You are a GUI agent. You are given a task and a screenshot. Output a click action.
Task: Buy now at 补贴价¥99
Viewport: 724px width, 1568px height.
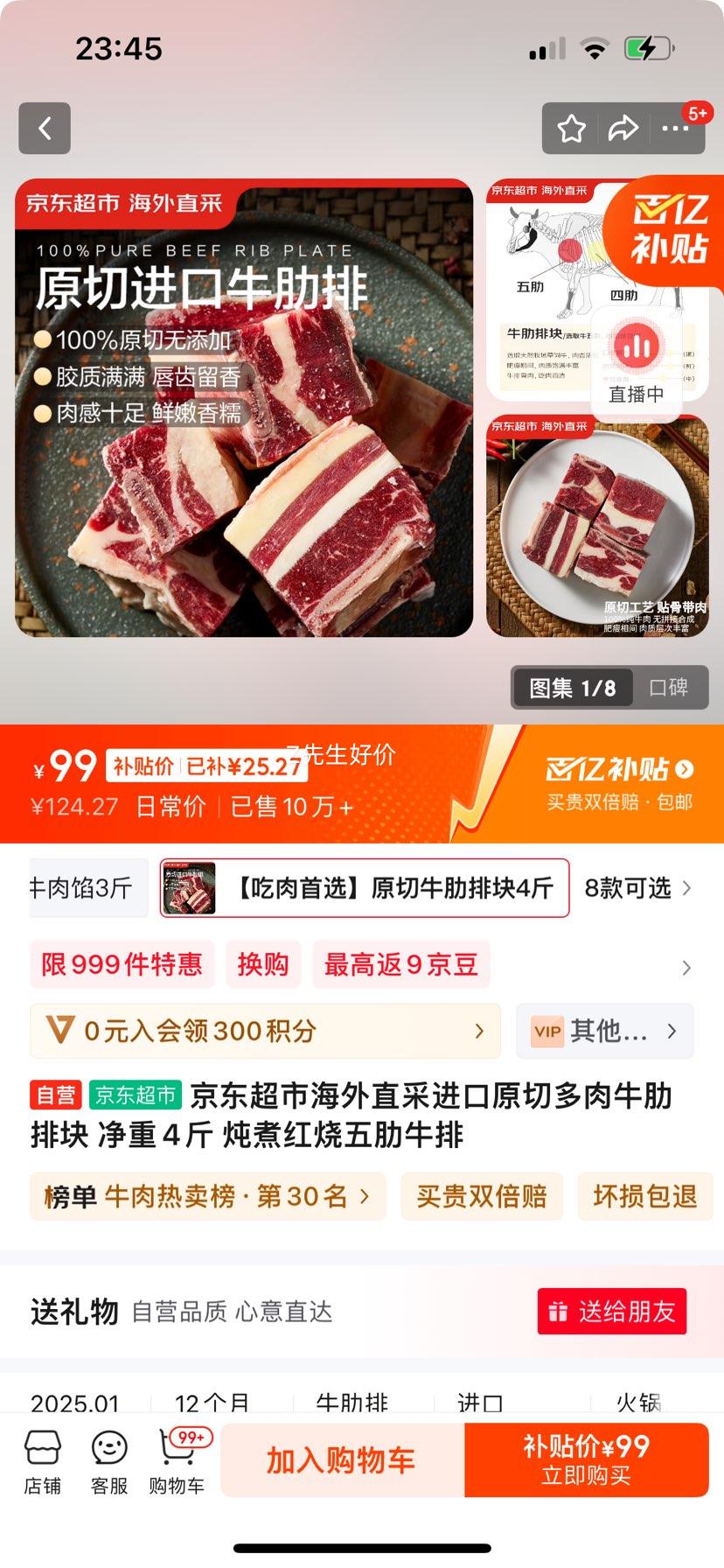pyautogui.click(x=586, y=1460)
